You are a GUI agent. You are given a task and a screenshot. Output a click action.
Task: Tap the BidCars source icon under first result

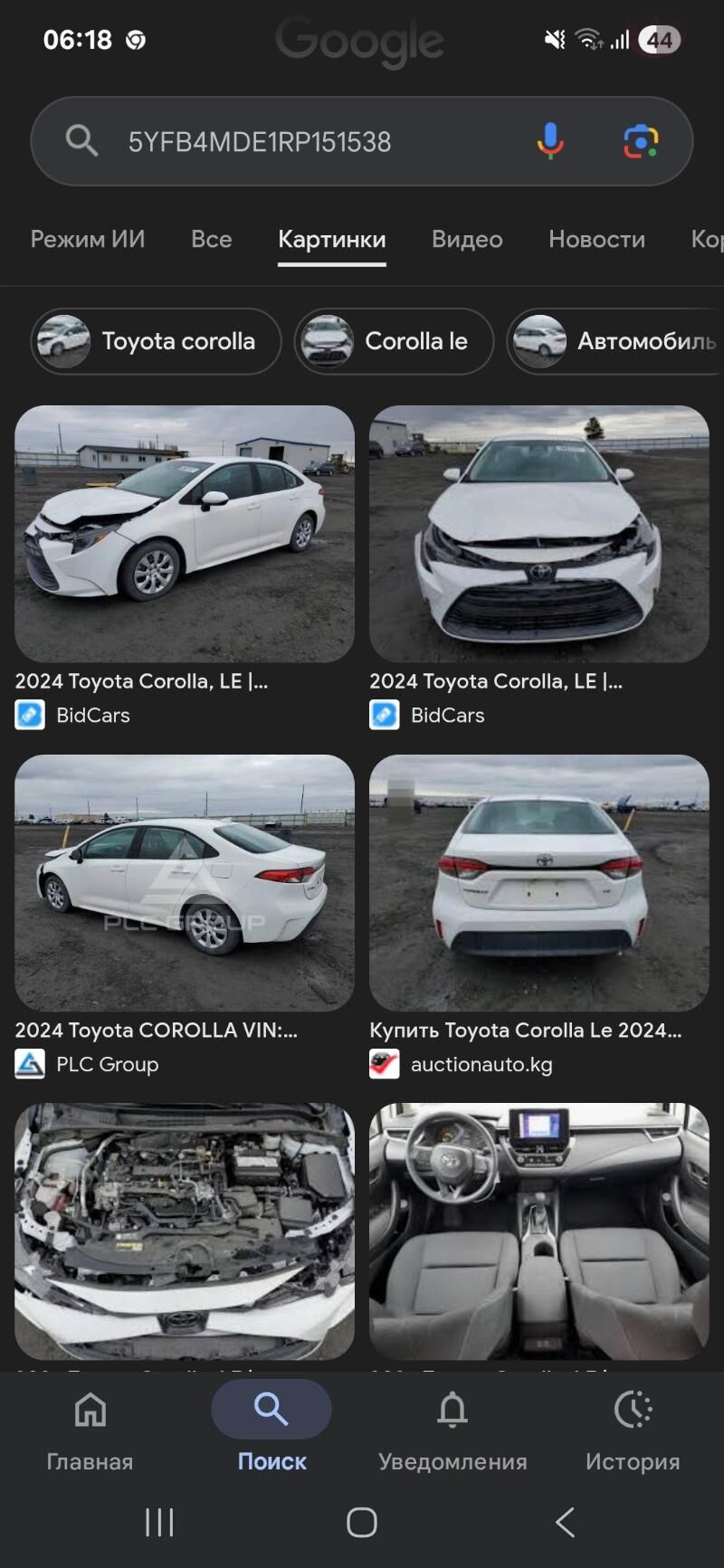(30, 715)
